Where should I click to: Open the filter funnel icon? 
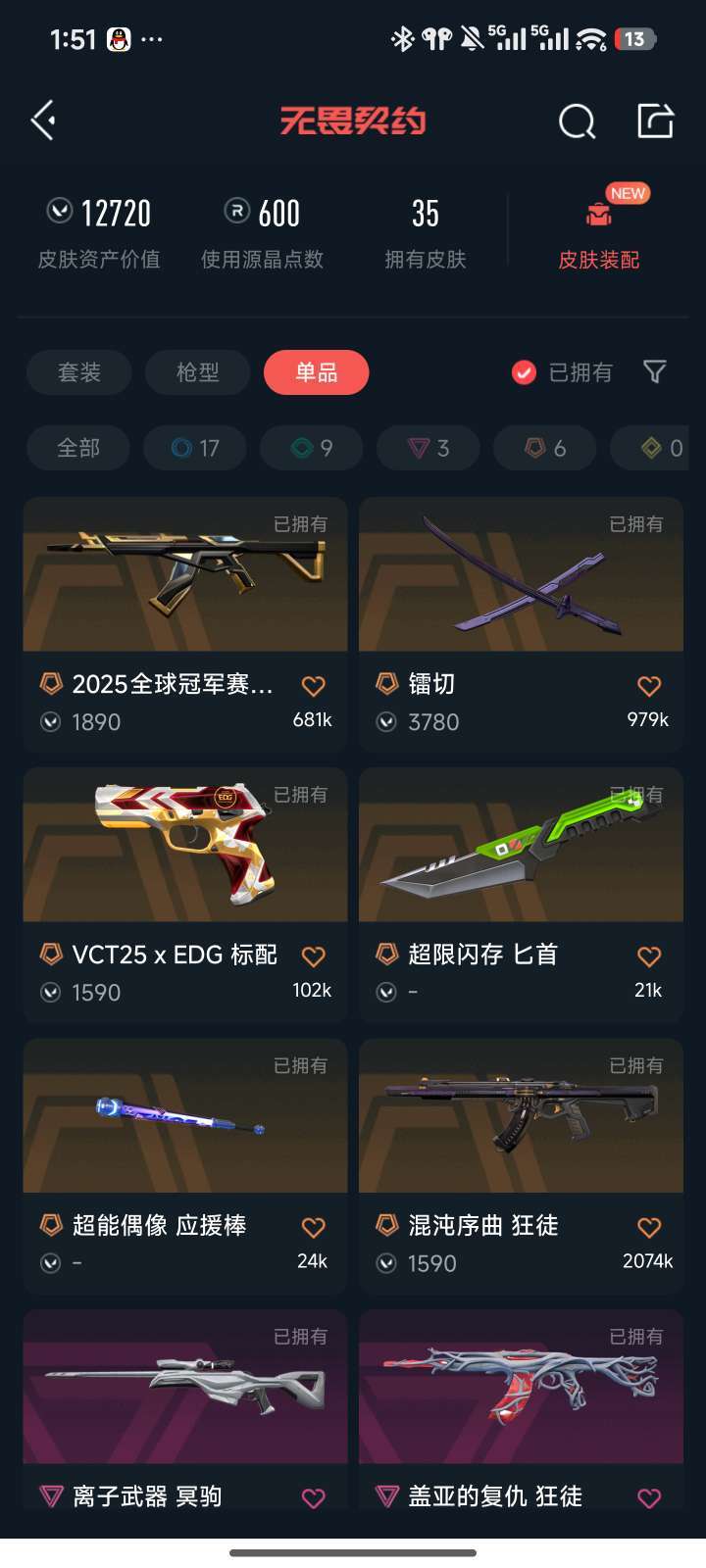coord(654,371)
